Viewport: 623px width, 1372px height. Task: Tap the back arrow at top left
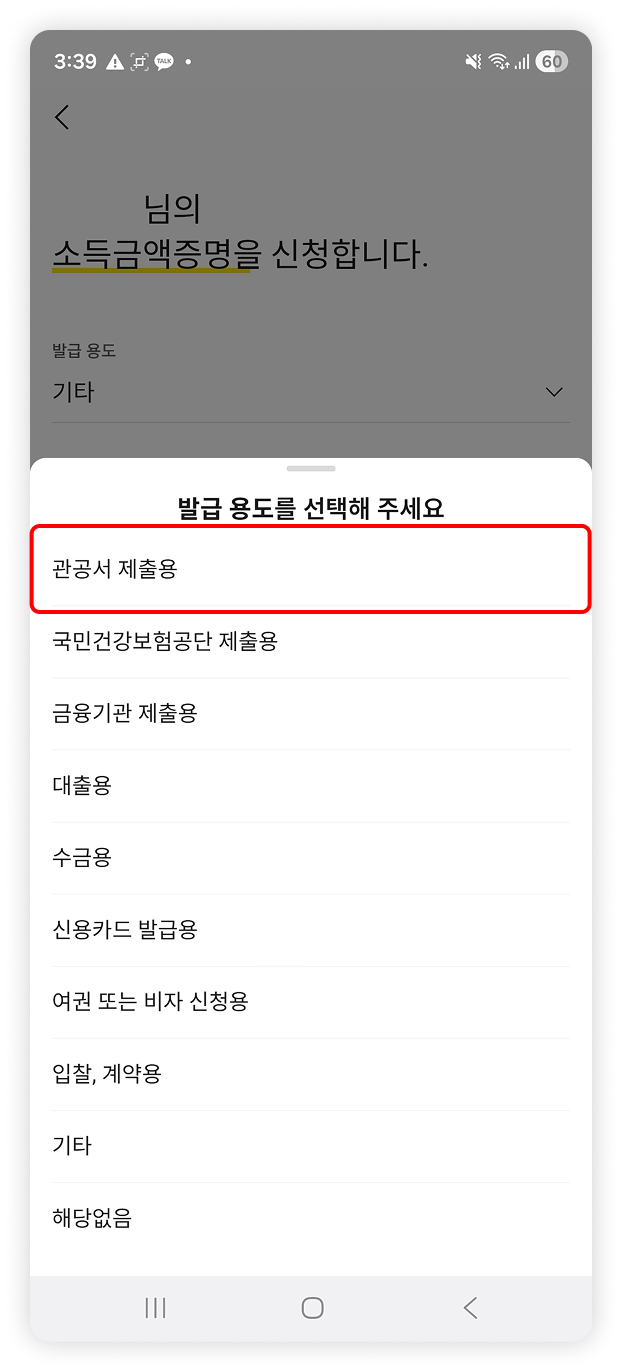pyautogui.click(x=62, y=117)
